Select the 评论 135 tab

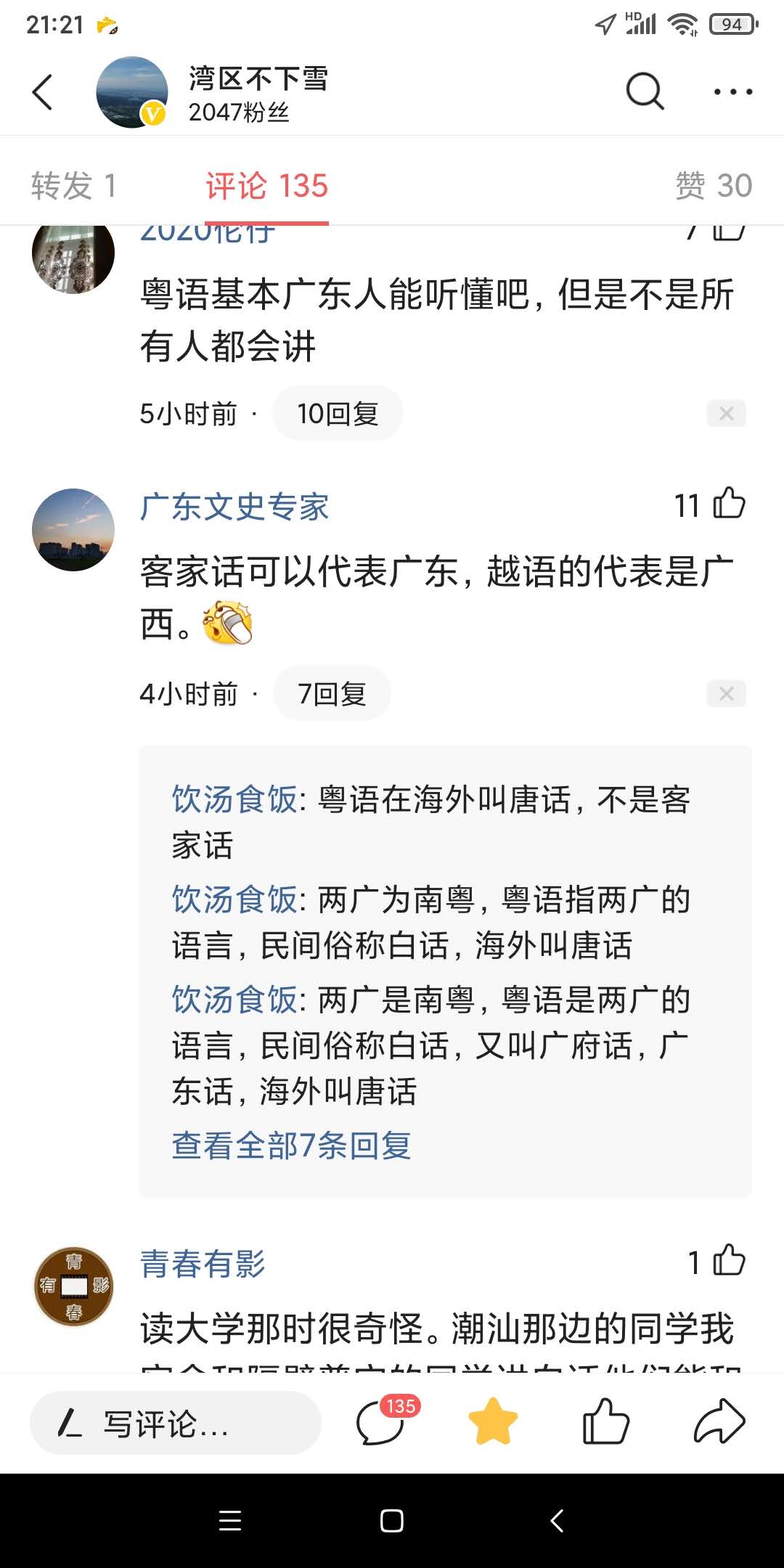click(266, 186)
